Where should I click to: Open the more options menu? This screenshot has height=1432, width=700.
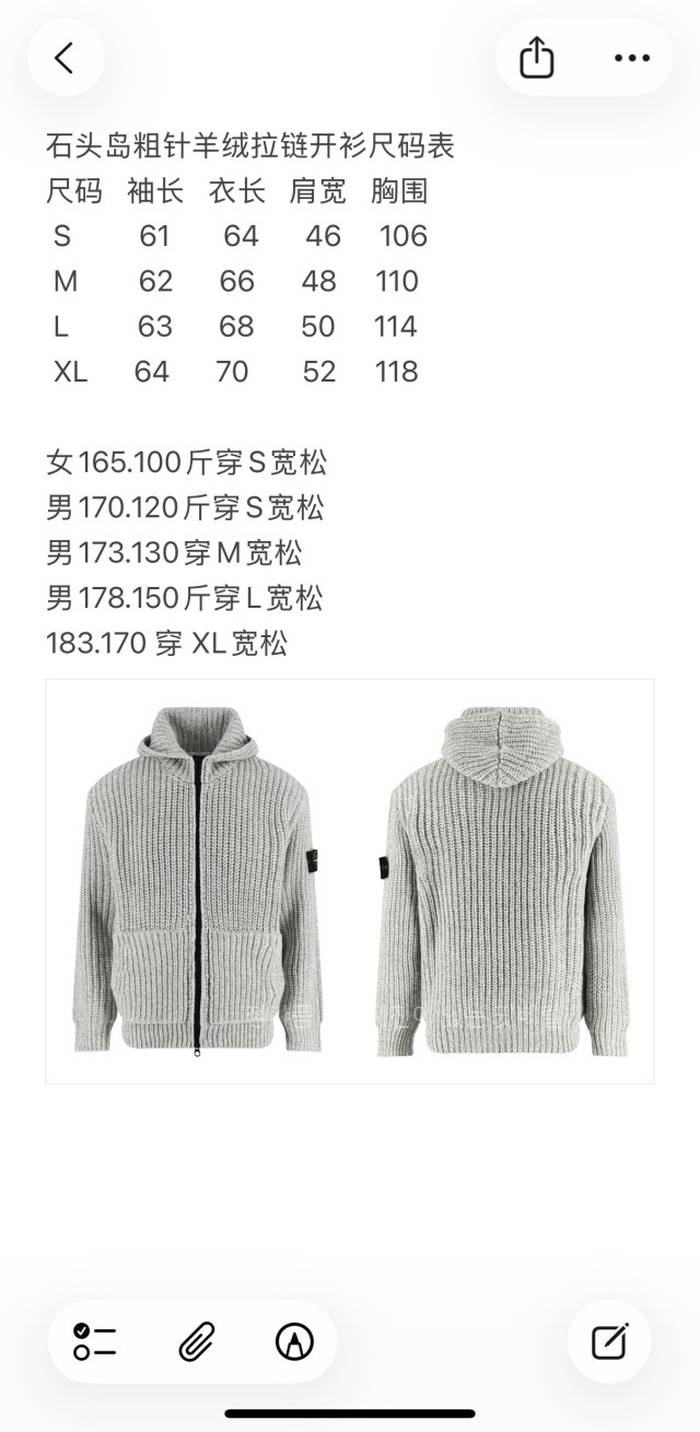tap(632, 58)
